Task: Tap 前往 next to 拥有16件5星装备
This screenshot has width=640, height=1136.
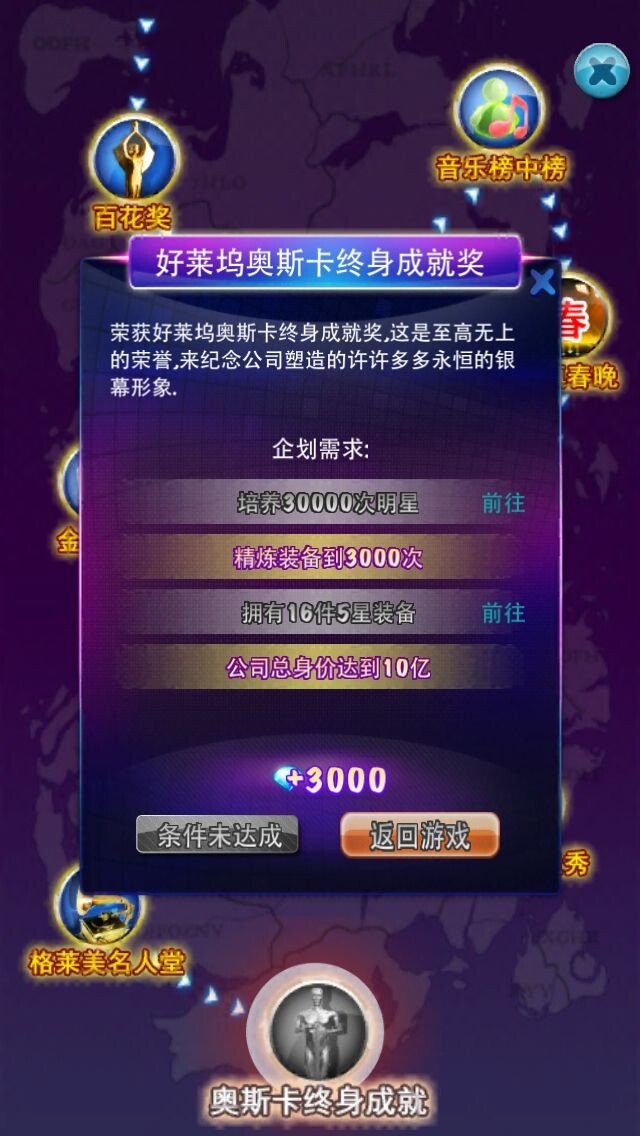Action: (x=503, y=612)
